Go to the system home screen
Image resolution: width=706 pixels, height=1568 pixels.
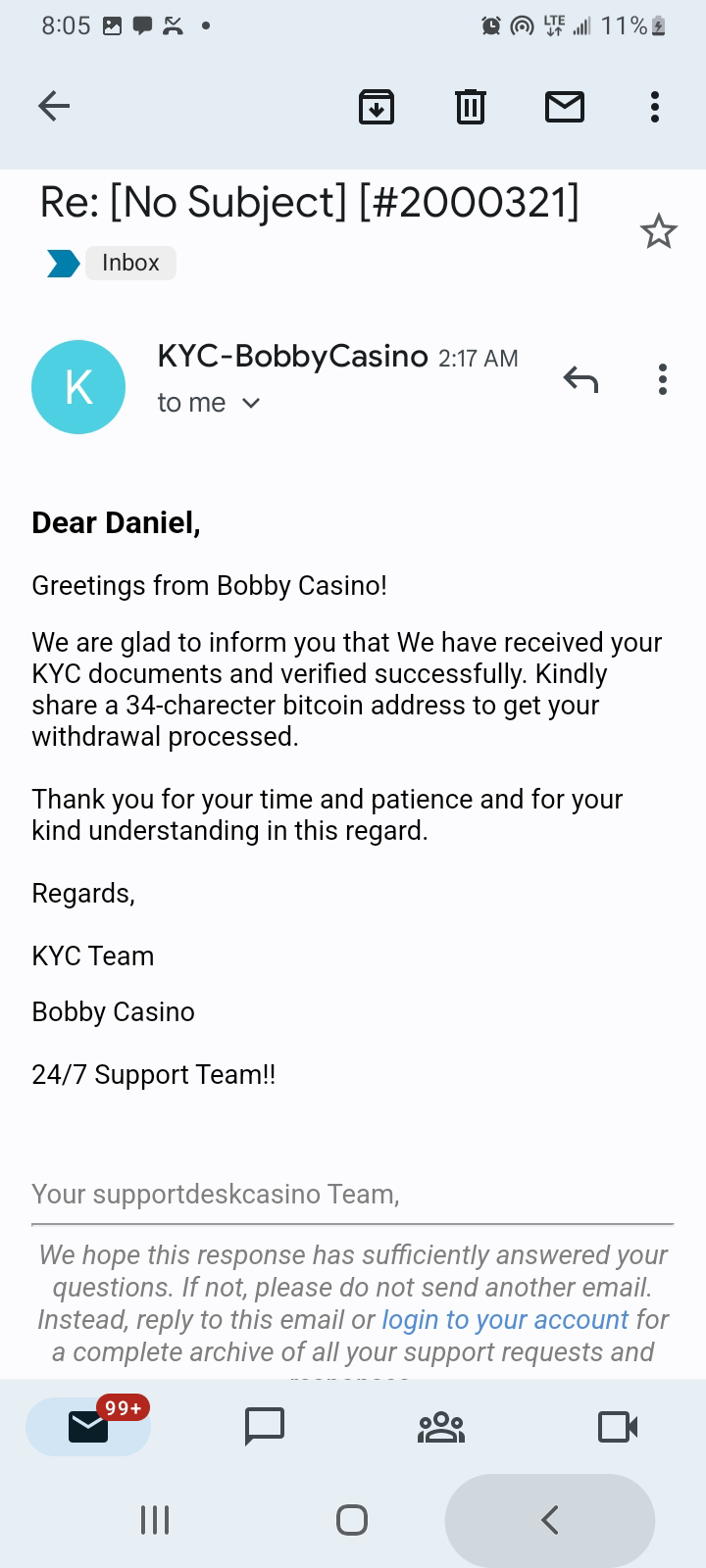click(352, 1520)
